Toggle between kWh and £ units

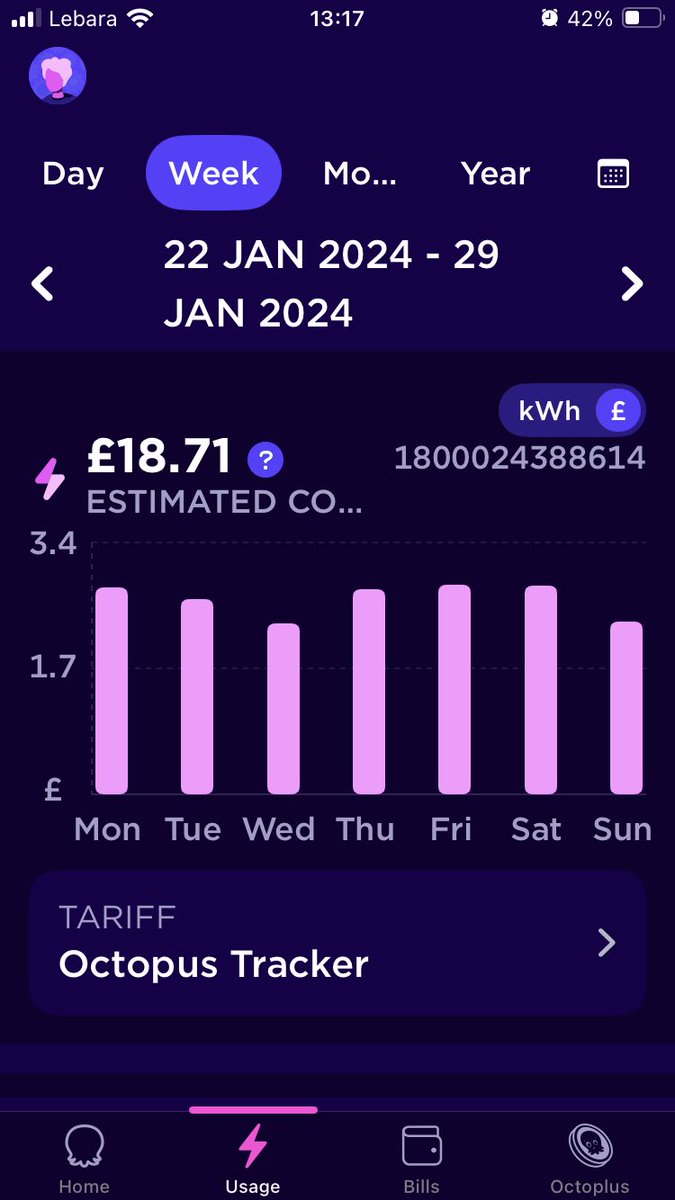click(x=573, y=411)
